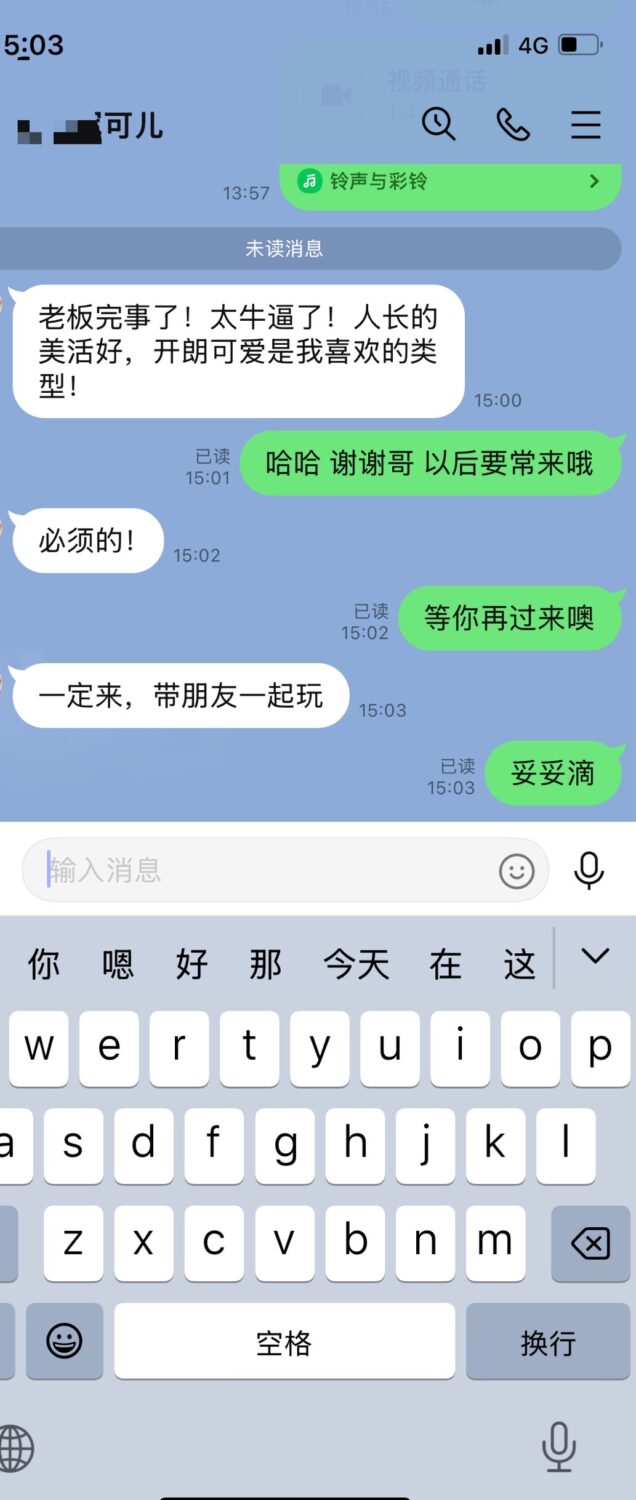Expand the keyboard suggestion list
This screenshot has height=1500, width=636.
[x=595, y=957]
